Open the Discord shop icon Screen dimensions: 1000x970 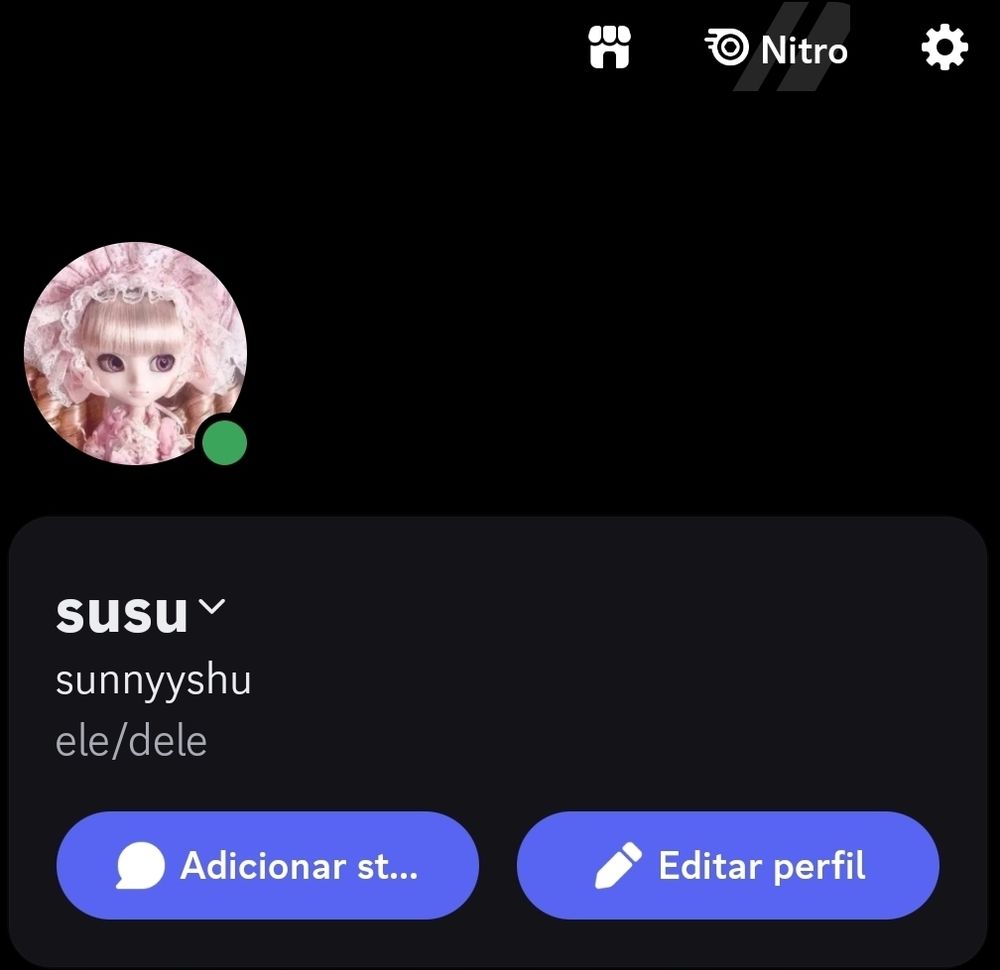(609, 48)
